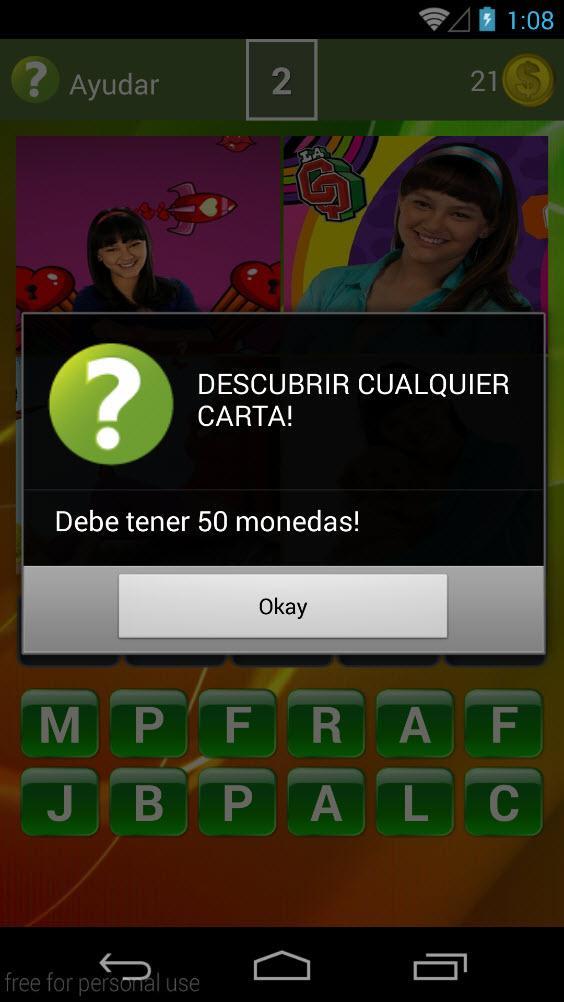
Task: Tap the letter B tile
Action: coord(149,802)
